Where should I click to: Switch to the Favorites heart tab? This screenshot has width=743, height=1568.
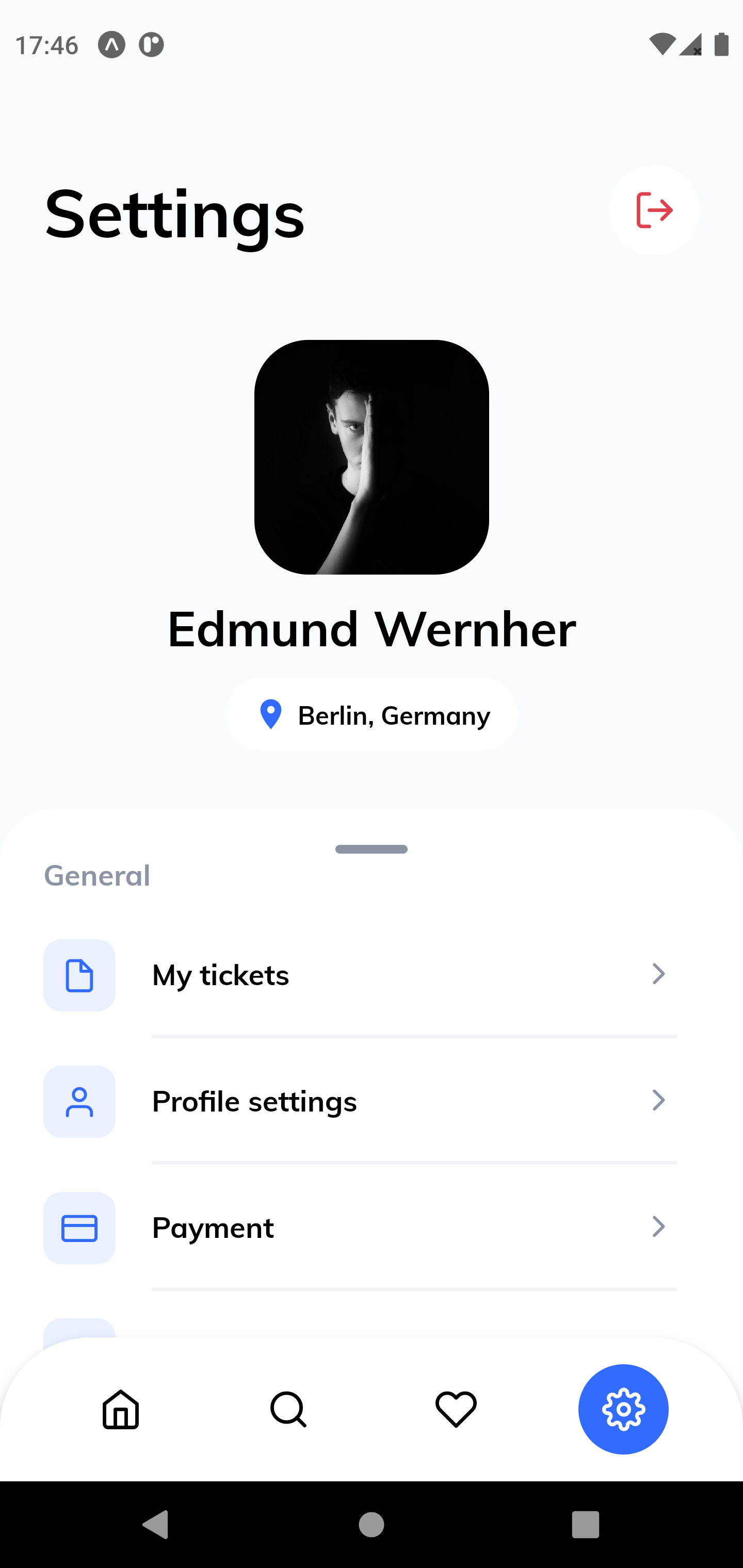point(456,1409)
